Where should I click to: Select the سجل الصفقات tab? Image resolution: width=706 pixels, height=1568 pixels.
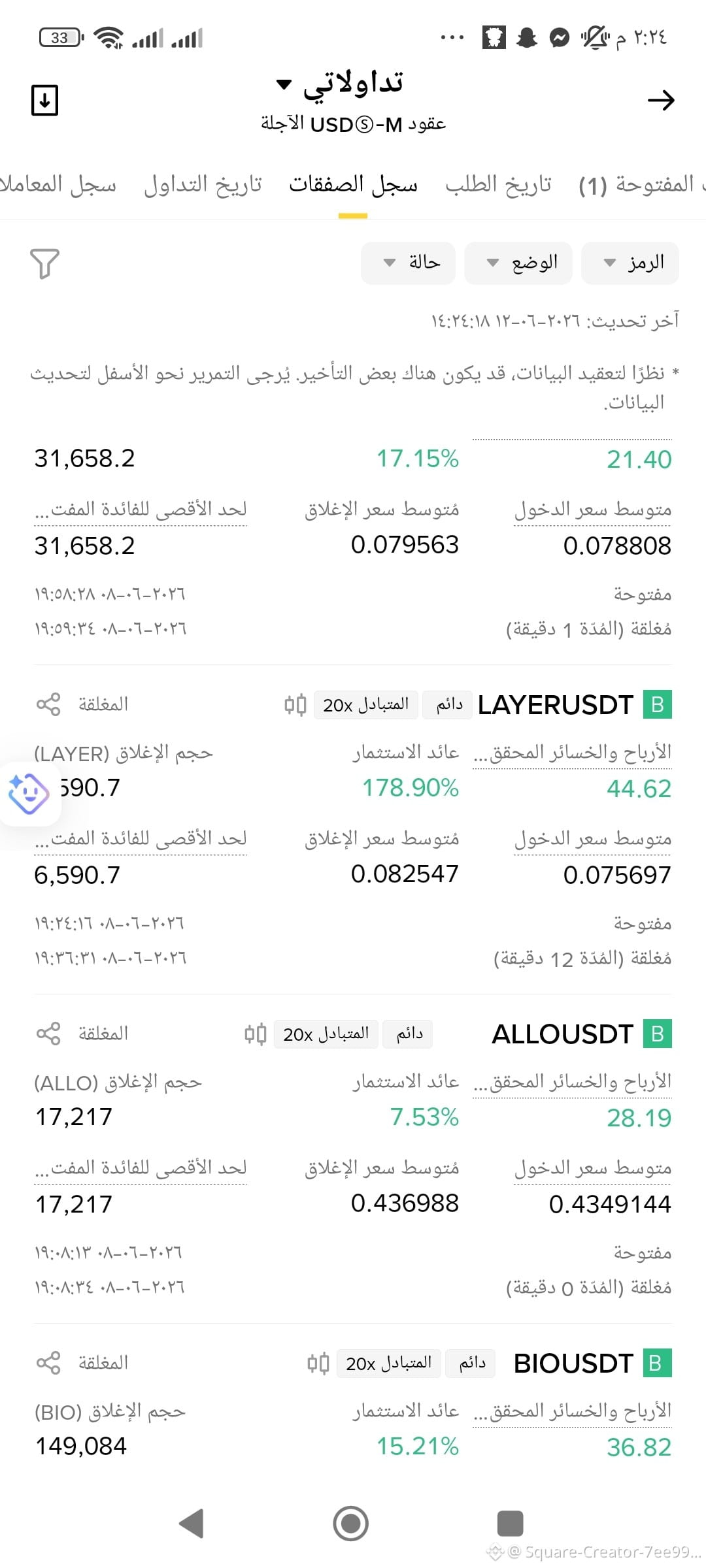pyautogui.click(x=353, y=184)
